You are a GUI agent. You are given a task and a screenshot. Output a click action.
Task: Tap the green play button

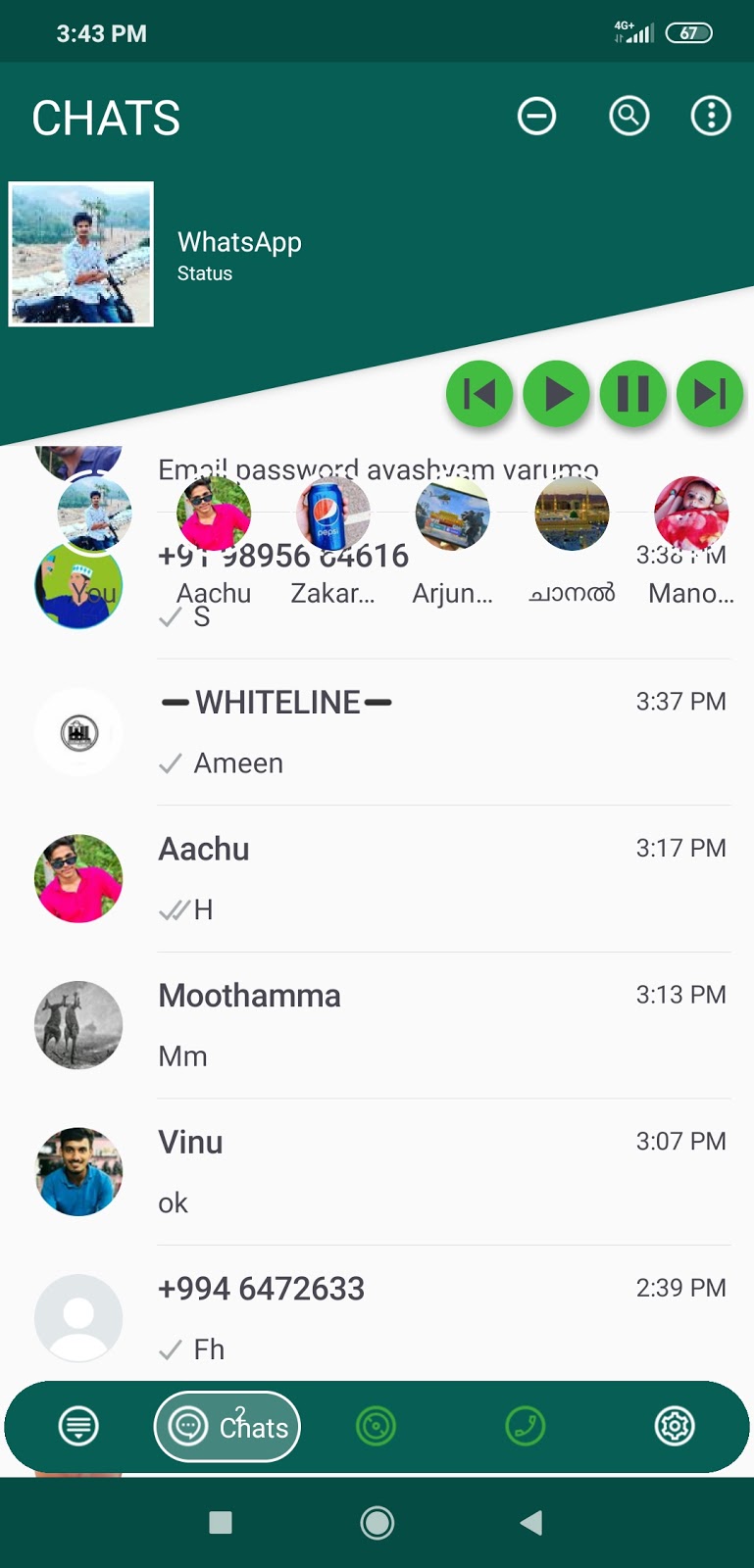click(556, 394)
